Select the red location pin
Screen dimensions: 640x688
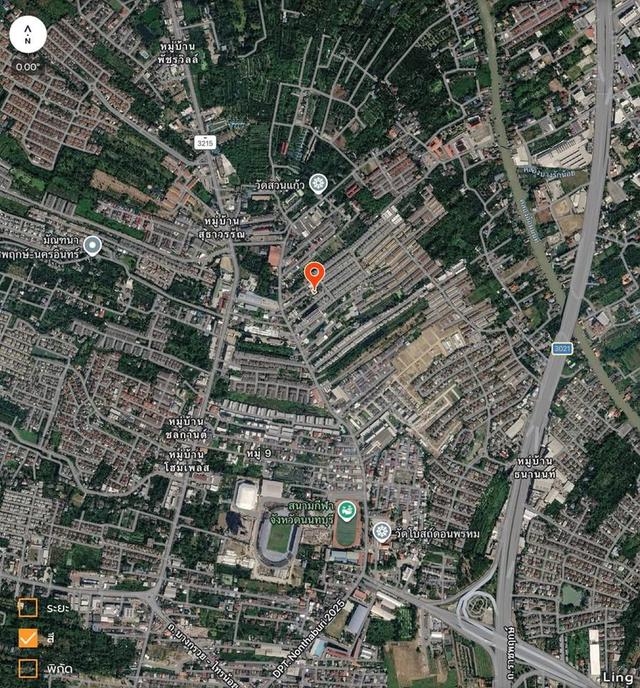coord(314,274)
